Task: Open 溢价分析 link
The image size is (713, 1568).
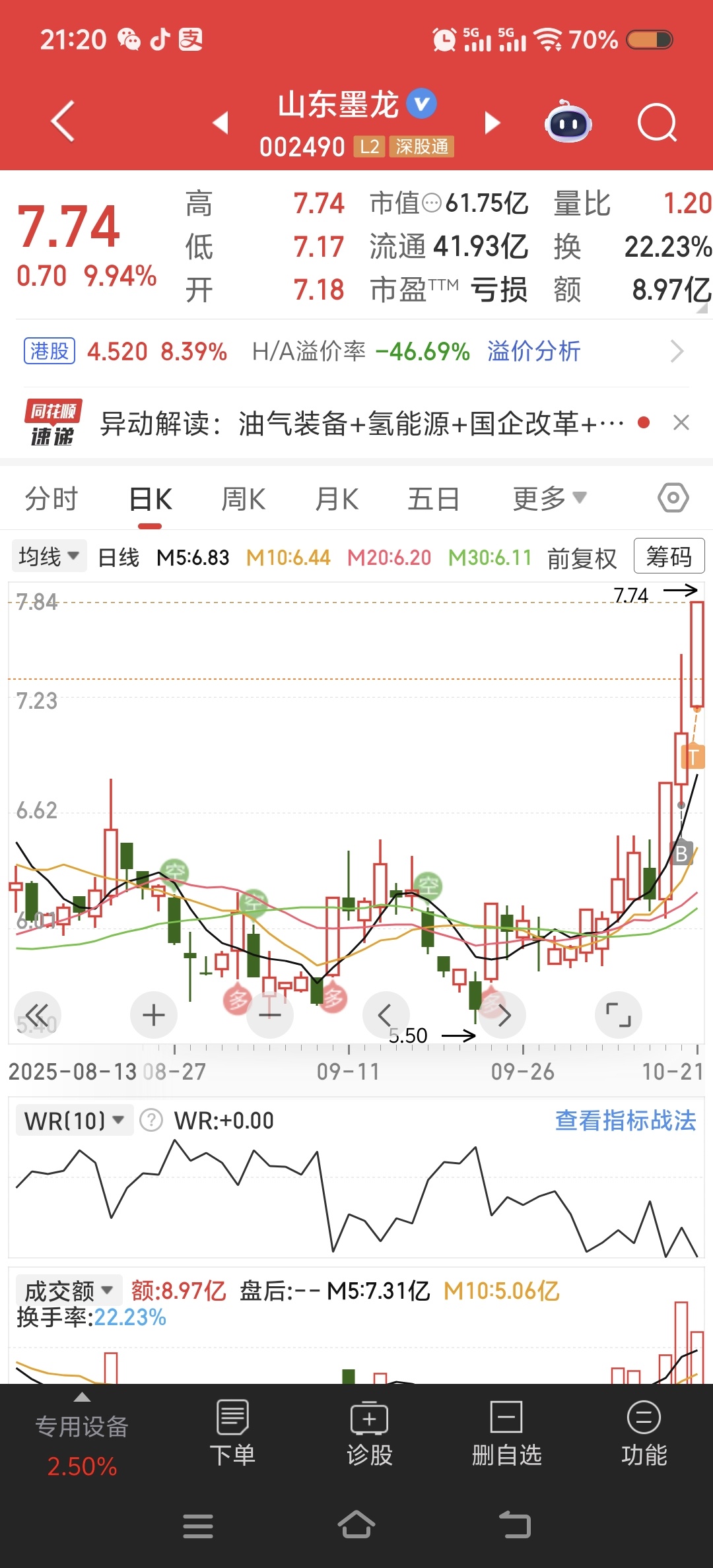Action: (533, 351)
